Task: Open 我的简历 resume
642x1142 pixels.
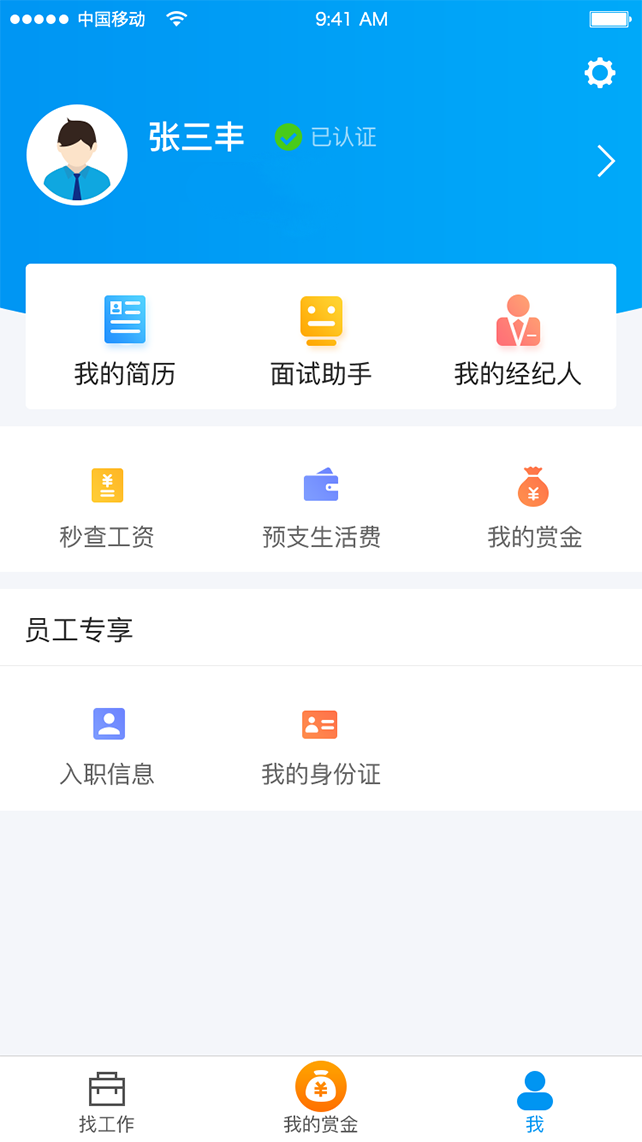Action: [125, 340]
